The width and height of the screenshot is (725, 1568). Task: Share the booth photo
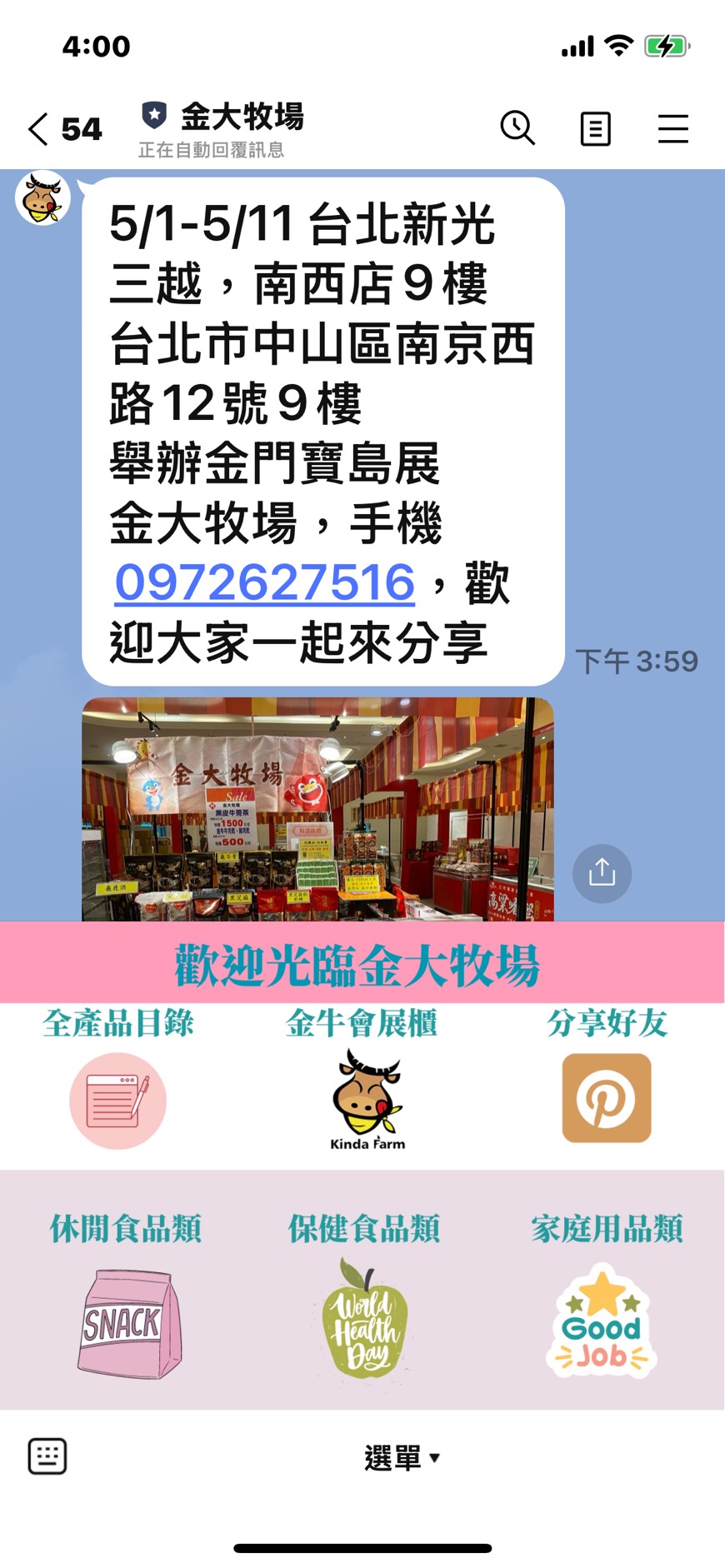click(602, 873)
